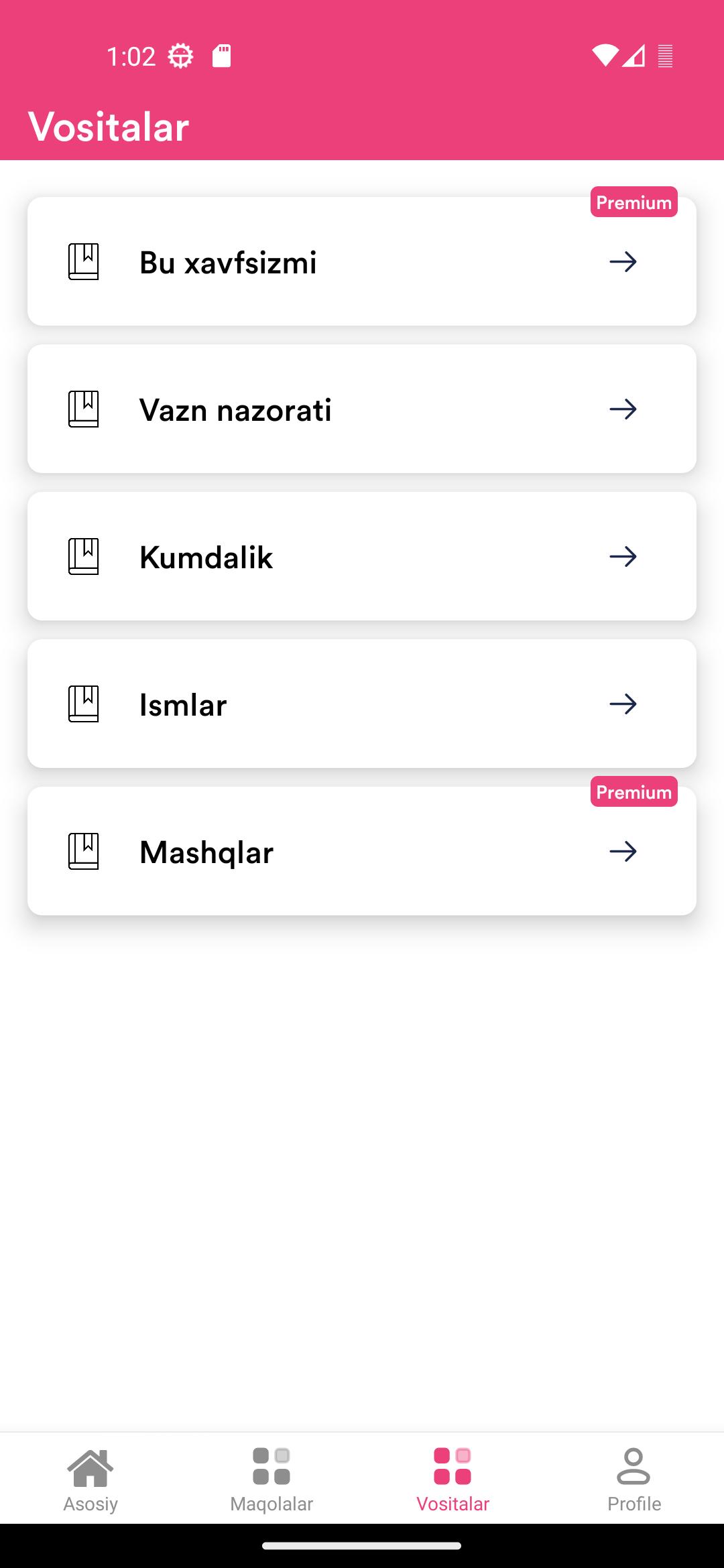
Task: Tap the Vositalar tab in bottom navigation
Action: pyautogui.click(x=452, y=1480)
